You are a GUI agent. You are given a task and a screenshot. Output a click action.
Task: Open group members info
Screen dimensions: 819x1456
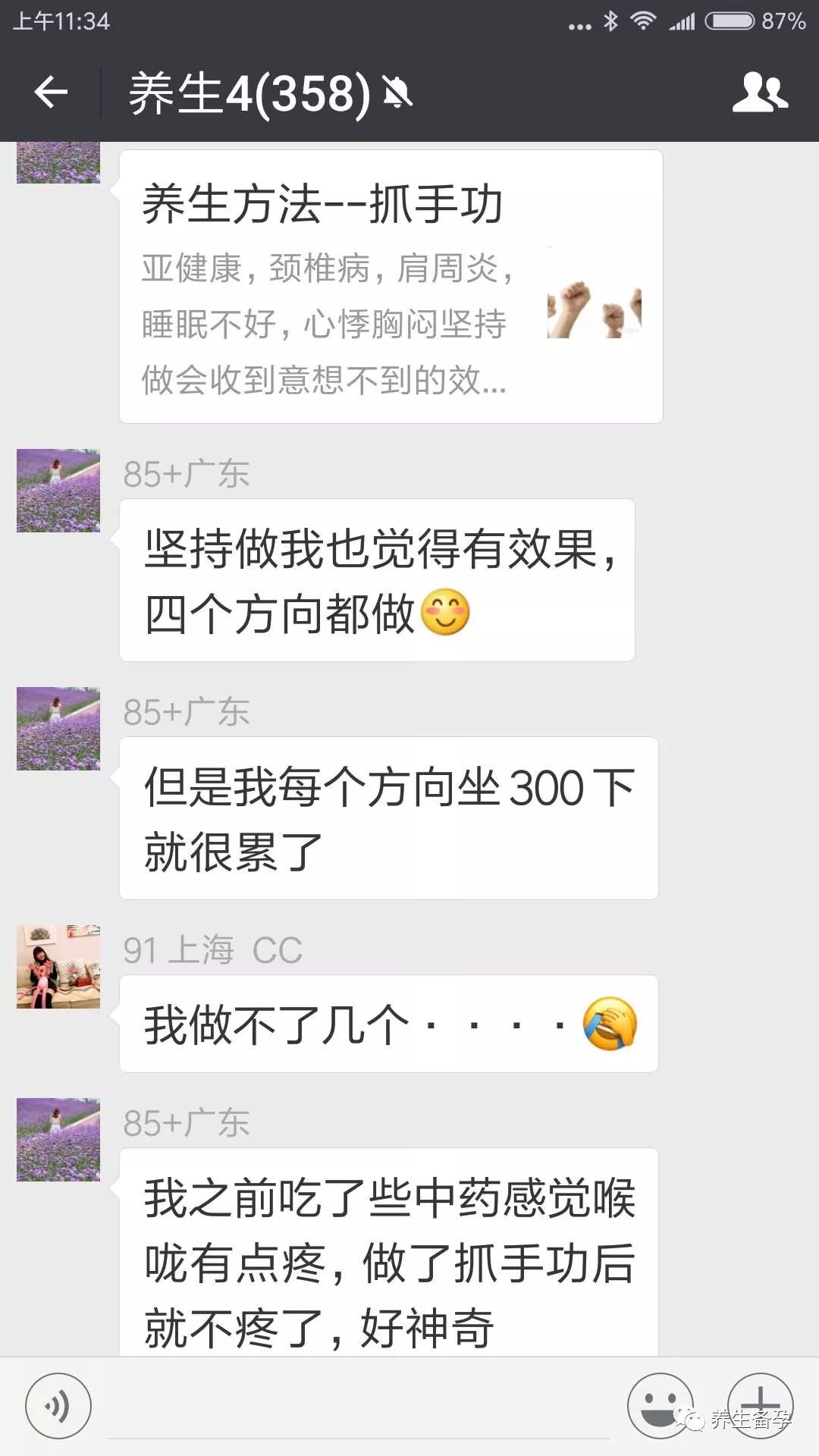click(760, 93)
